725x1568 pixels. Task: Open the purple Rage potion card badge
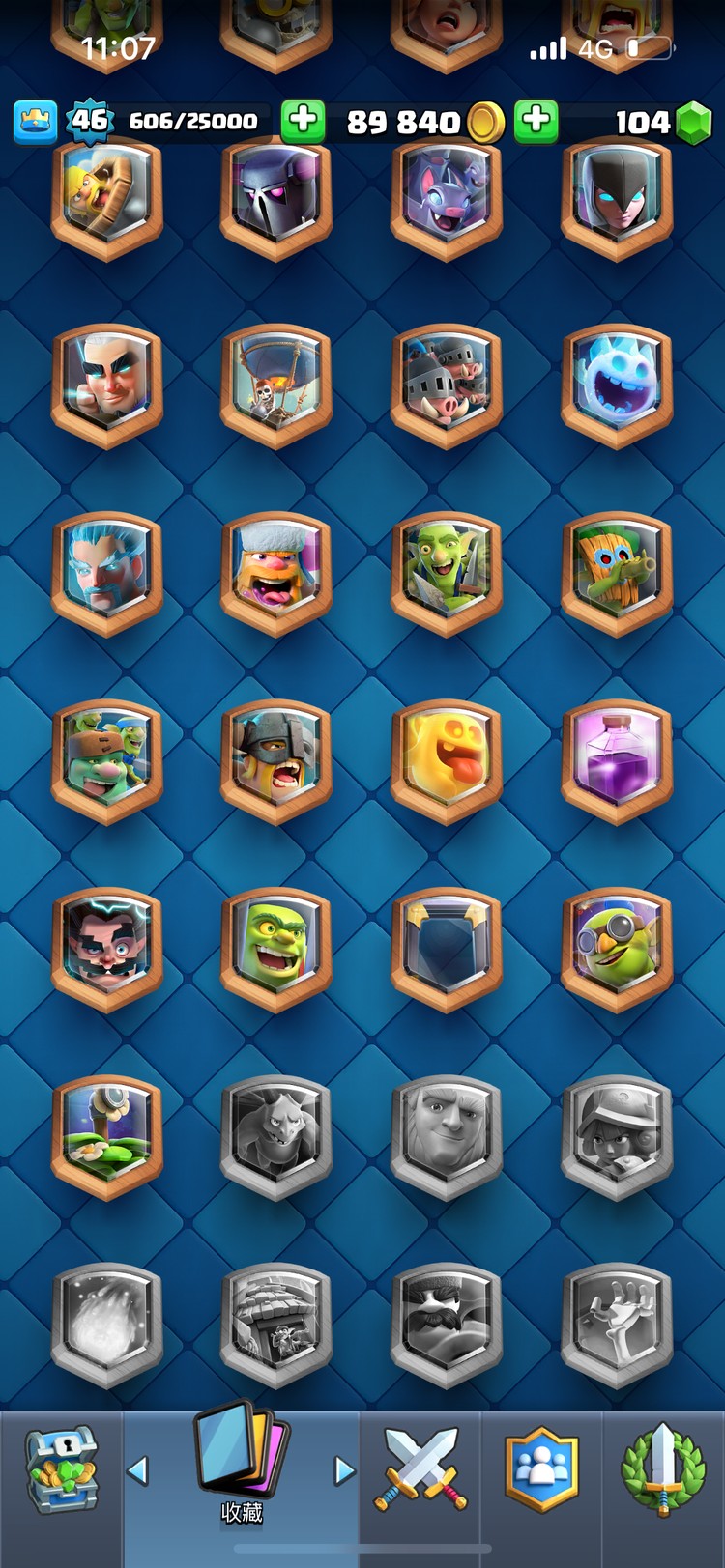pyautogui.click(x=617, y=760)
